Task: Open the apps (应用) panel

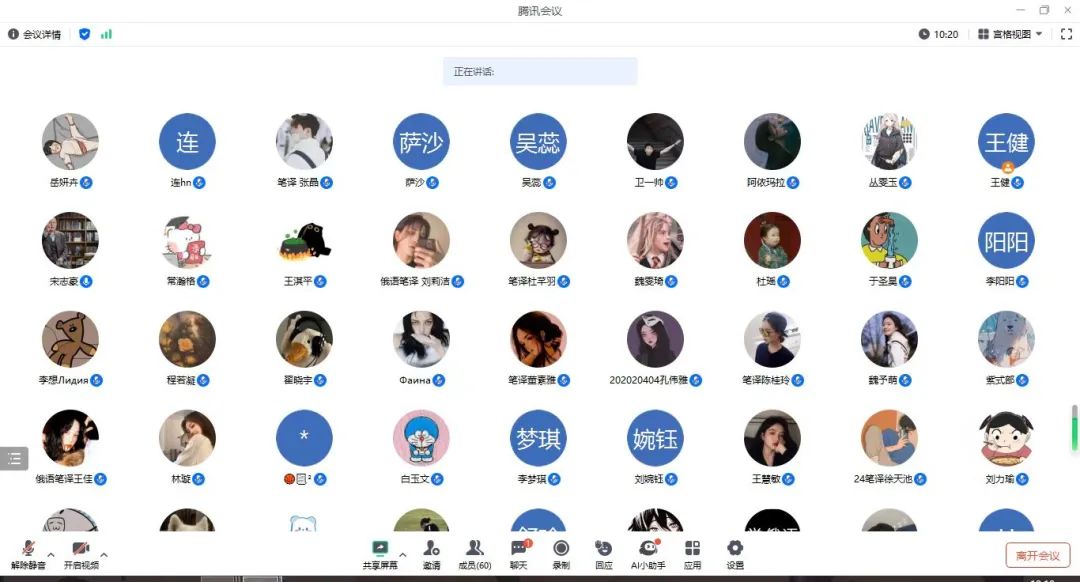Action: 692,552
